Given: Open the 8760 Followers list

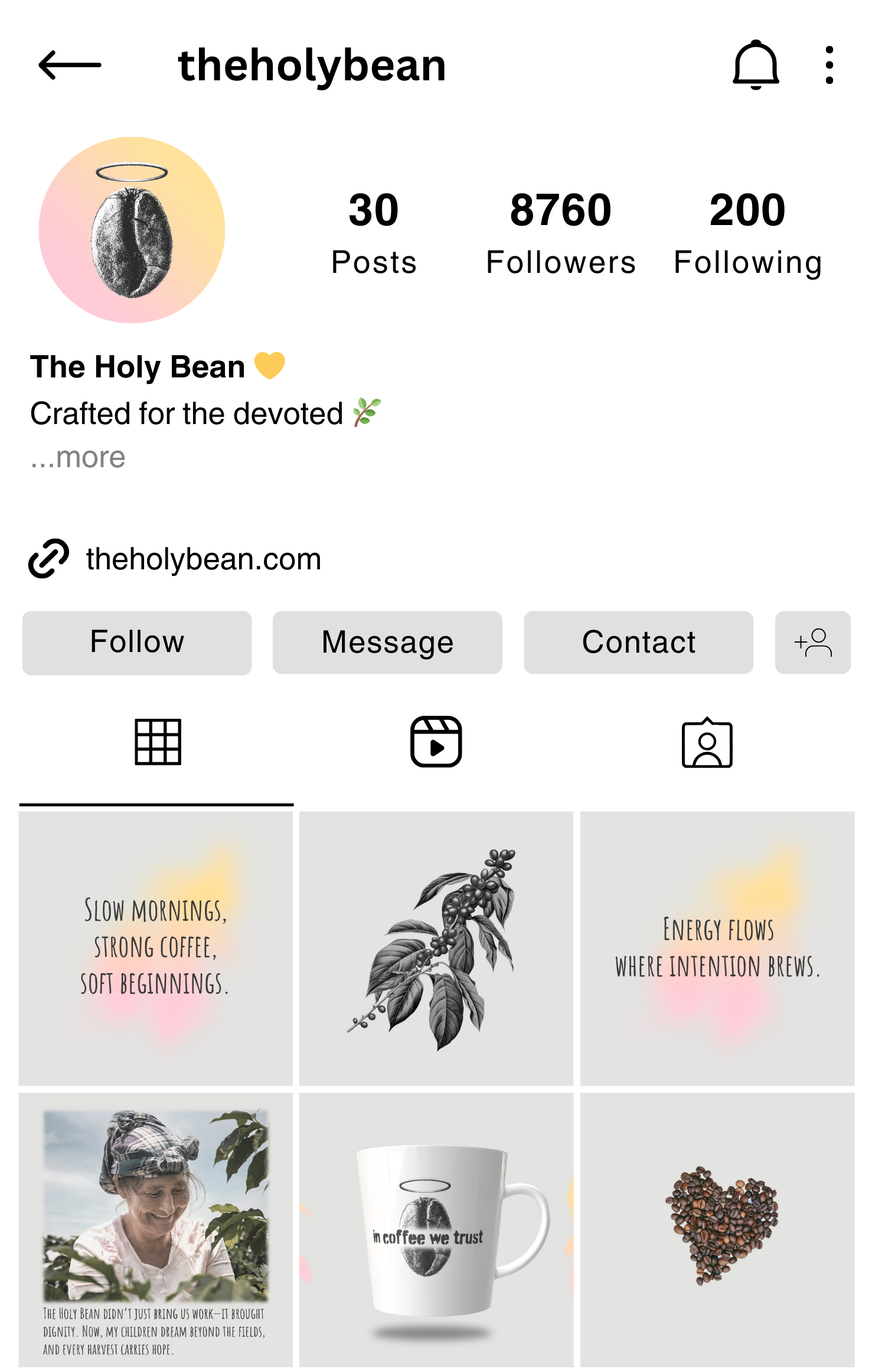Looking at the screenshot, I should point(560,233).
